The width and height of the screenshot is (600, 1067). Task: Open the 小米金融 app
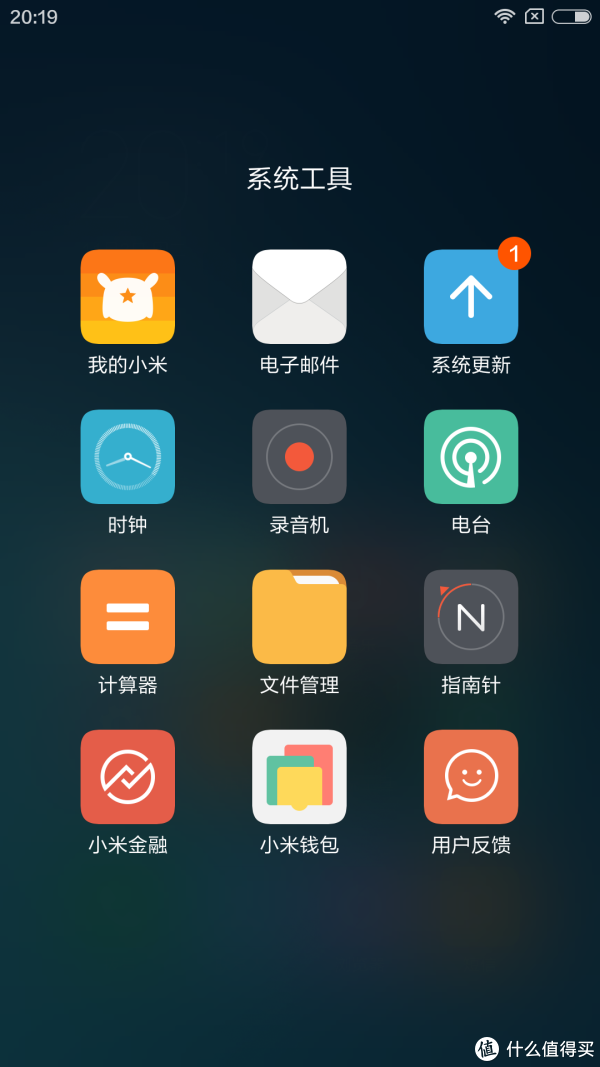tap(128, 777)
